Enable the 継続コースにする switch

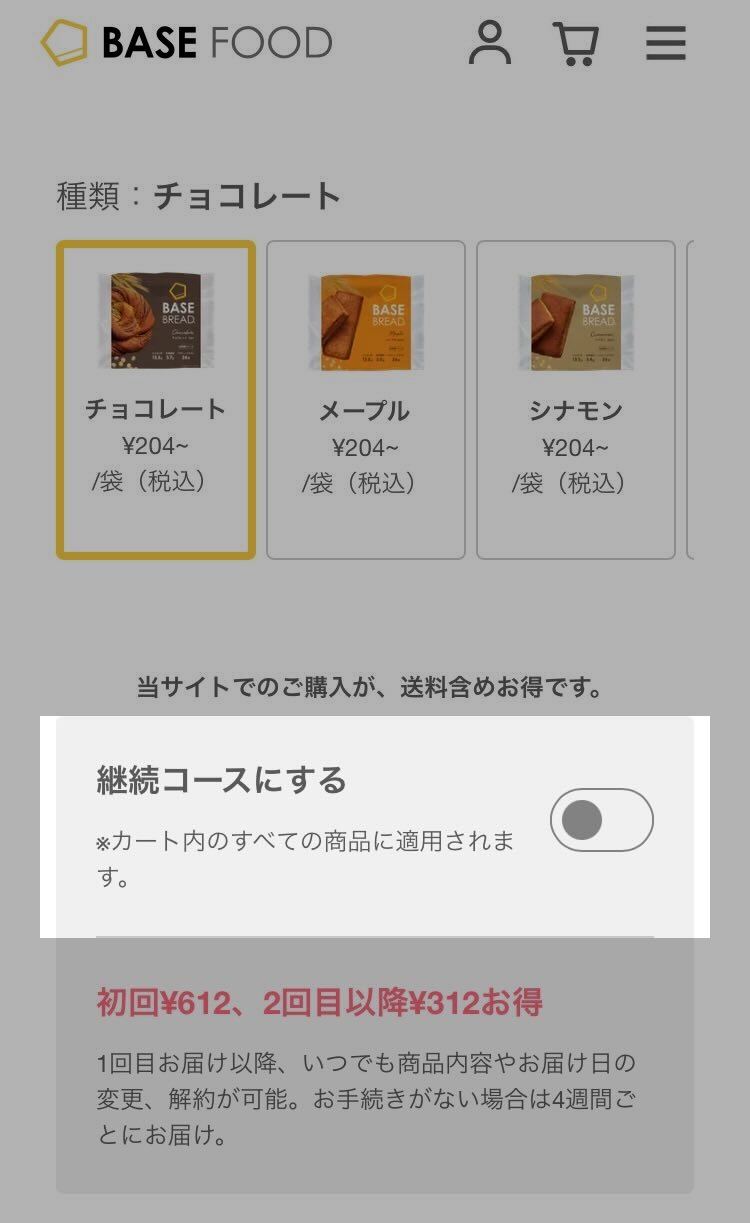point(601,820)
